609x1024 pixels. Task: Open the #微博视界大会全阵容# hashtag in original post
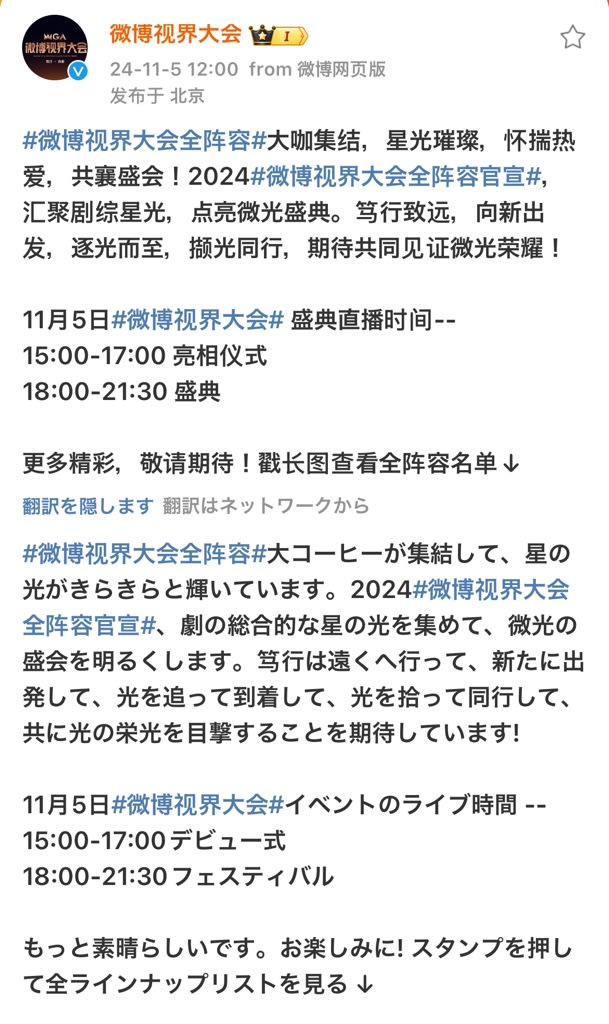pyautogui.click(x=144, y=140)
